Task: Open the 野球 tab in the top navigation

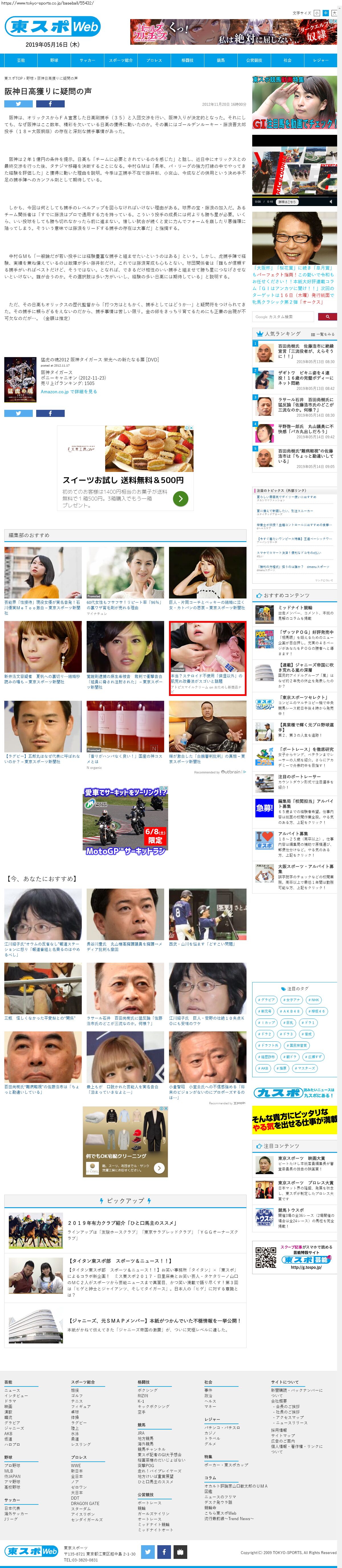Action: (x=54, y=60)
